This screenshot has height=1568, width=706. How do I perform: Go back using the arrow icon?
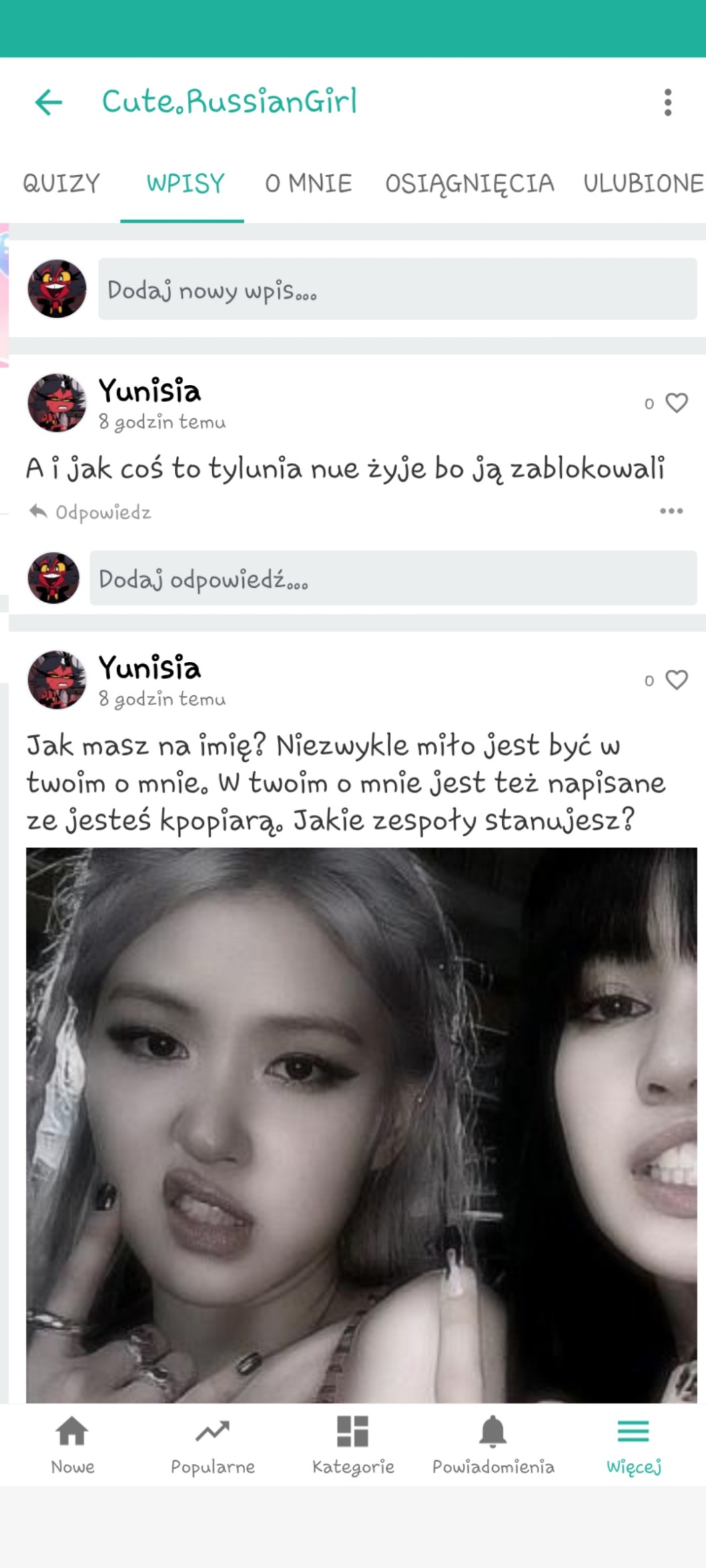(x=49, y=103)
